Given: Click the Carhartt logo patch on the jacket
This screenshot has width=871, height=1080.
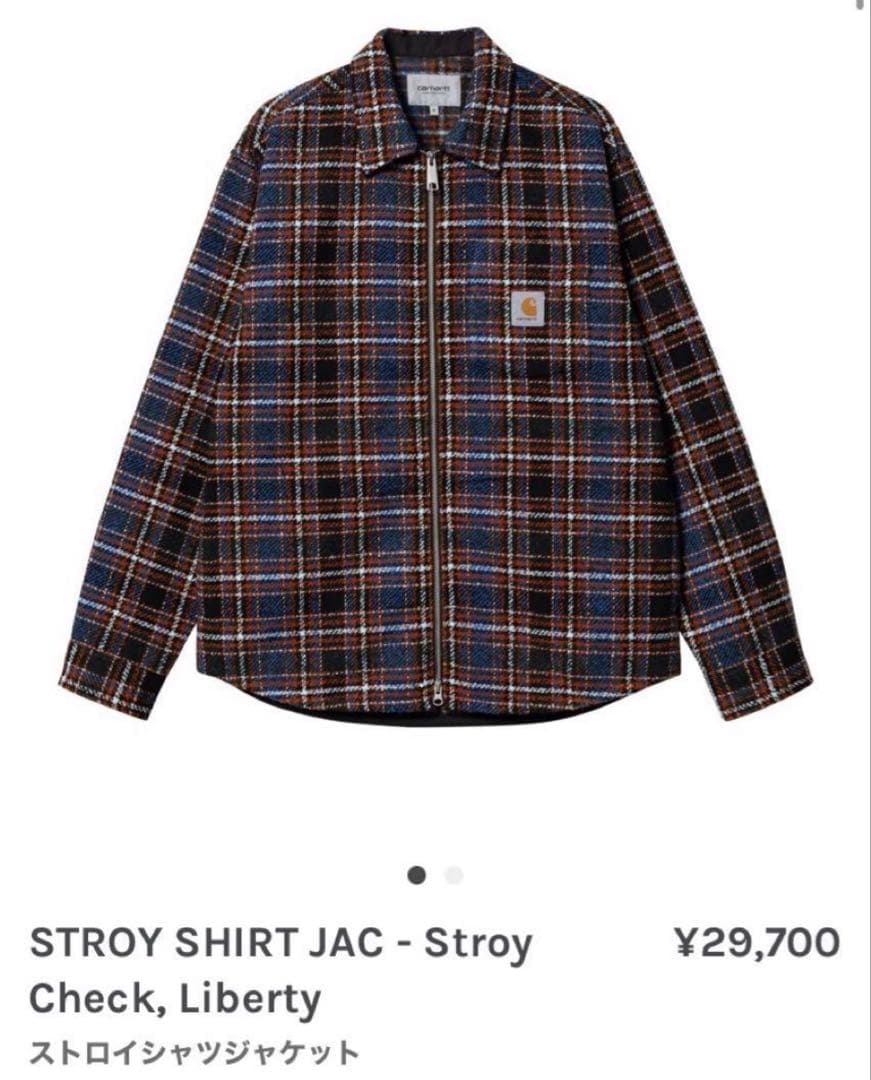Looking at the screenshot, I should (525, 307).
